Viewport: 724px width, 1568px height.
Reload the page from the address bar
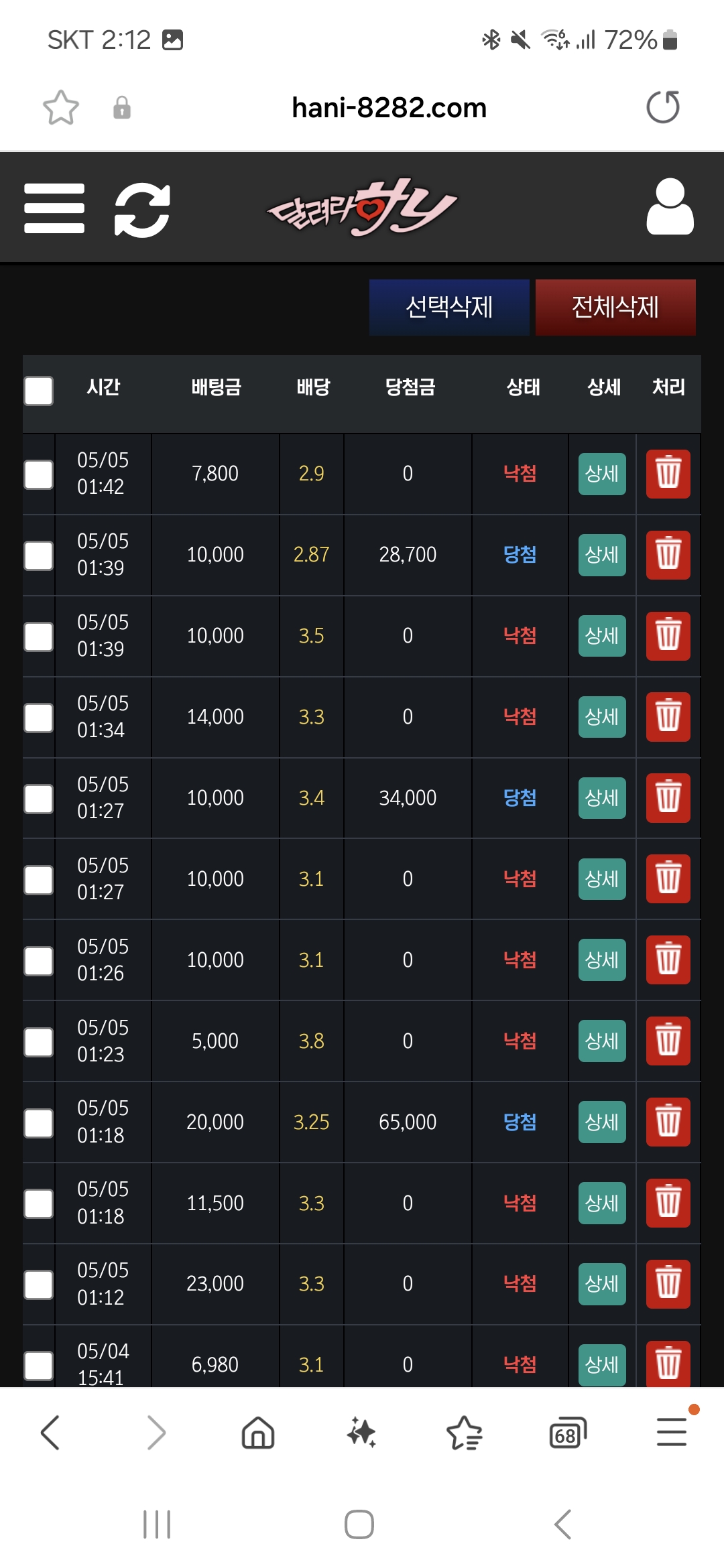pos(663,107)
